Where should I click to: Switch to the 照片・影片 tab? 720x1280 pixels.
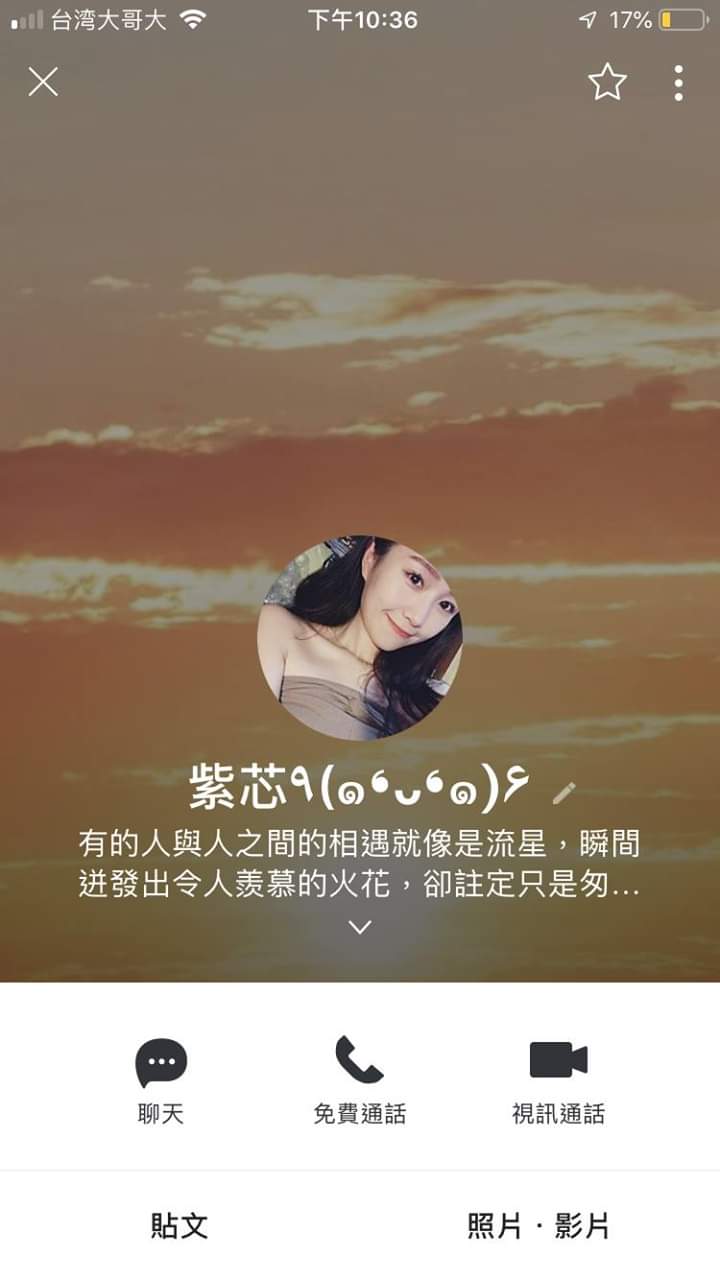coord(539,1226)
